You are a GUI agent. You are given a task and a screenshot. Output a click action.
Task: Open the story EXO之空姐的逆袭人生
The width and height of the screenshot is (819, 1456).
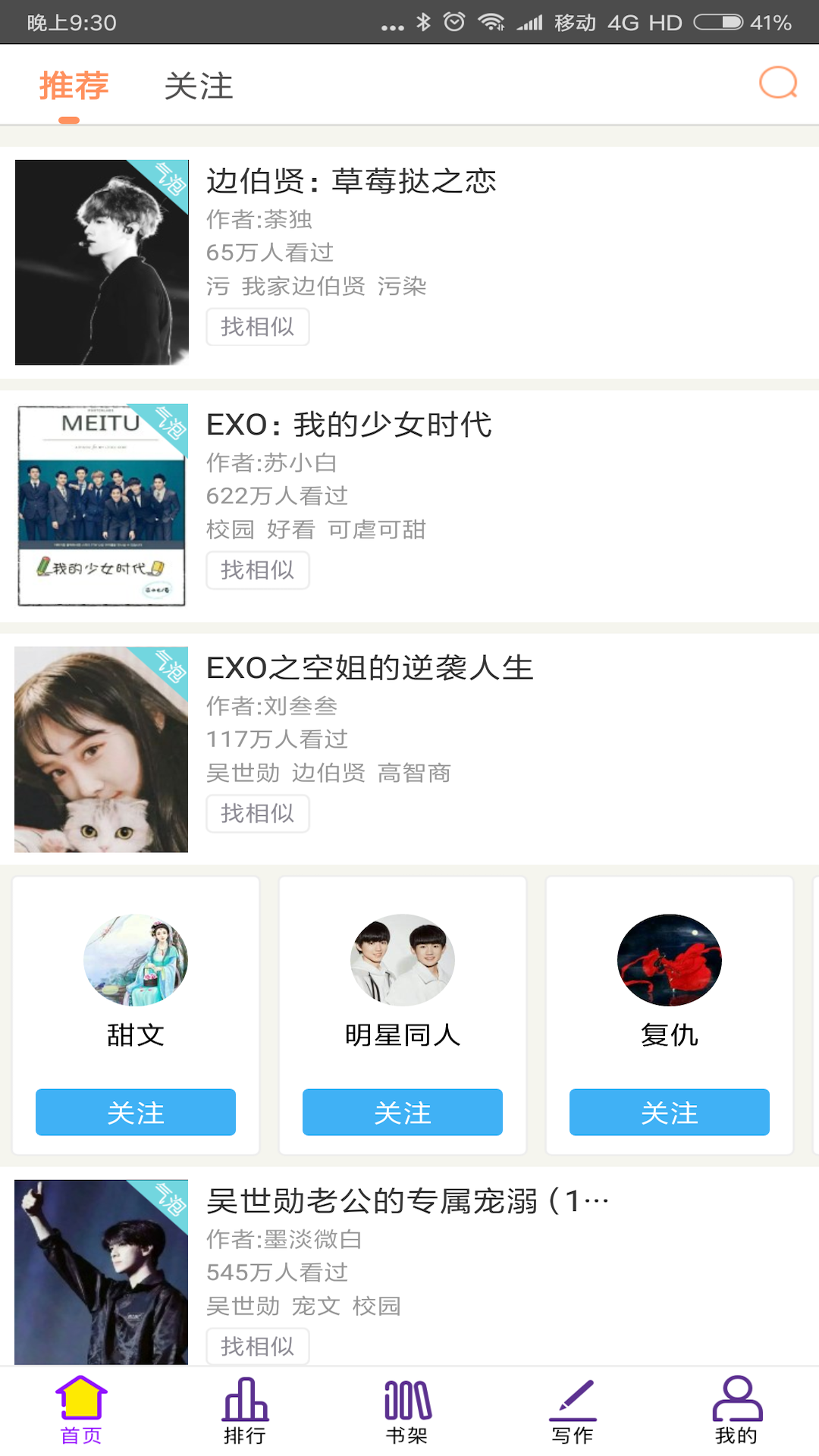[x=369, y=668]
